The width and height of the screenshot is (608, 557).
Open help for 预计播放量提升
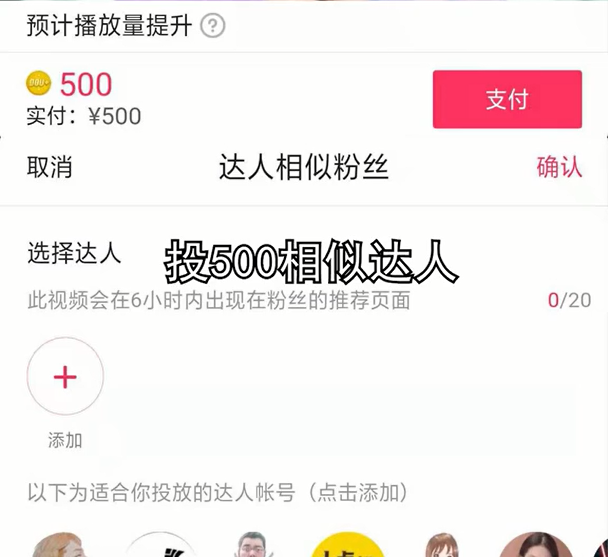click(212, 25)
